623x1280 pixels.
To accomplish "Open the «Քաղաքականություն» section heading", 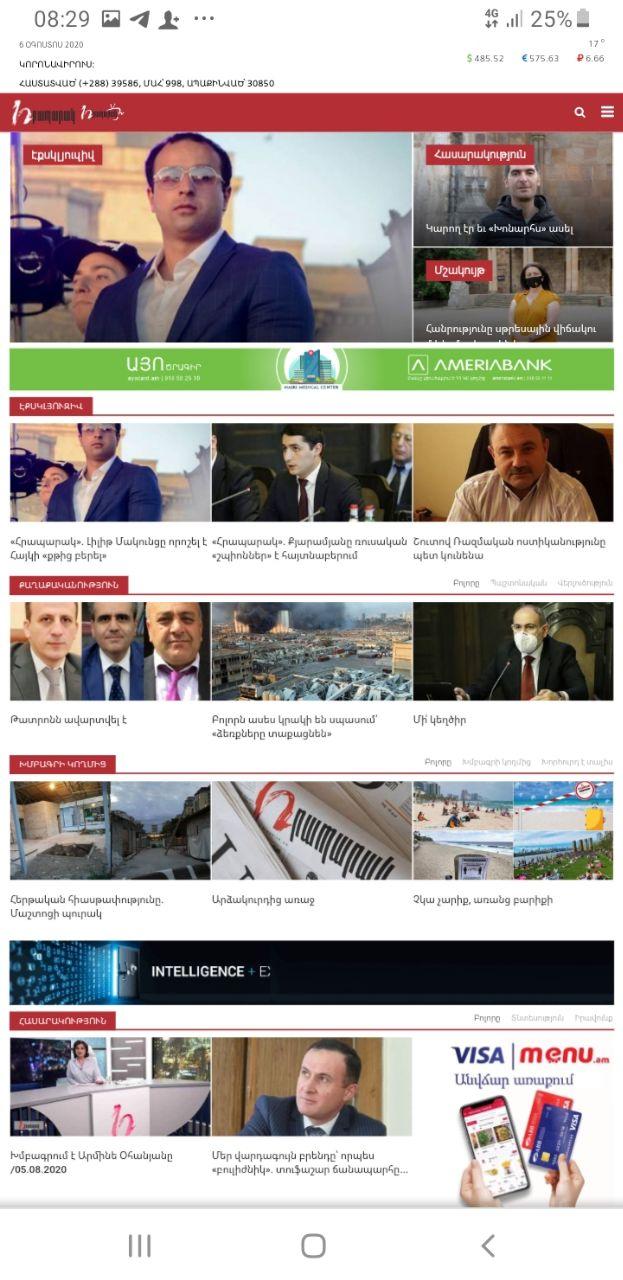I will point(69,584).
